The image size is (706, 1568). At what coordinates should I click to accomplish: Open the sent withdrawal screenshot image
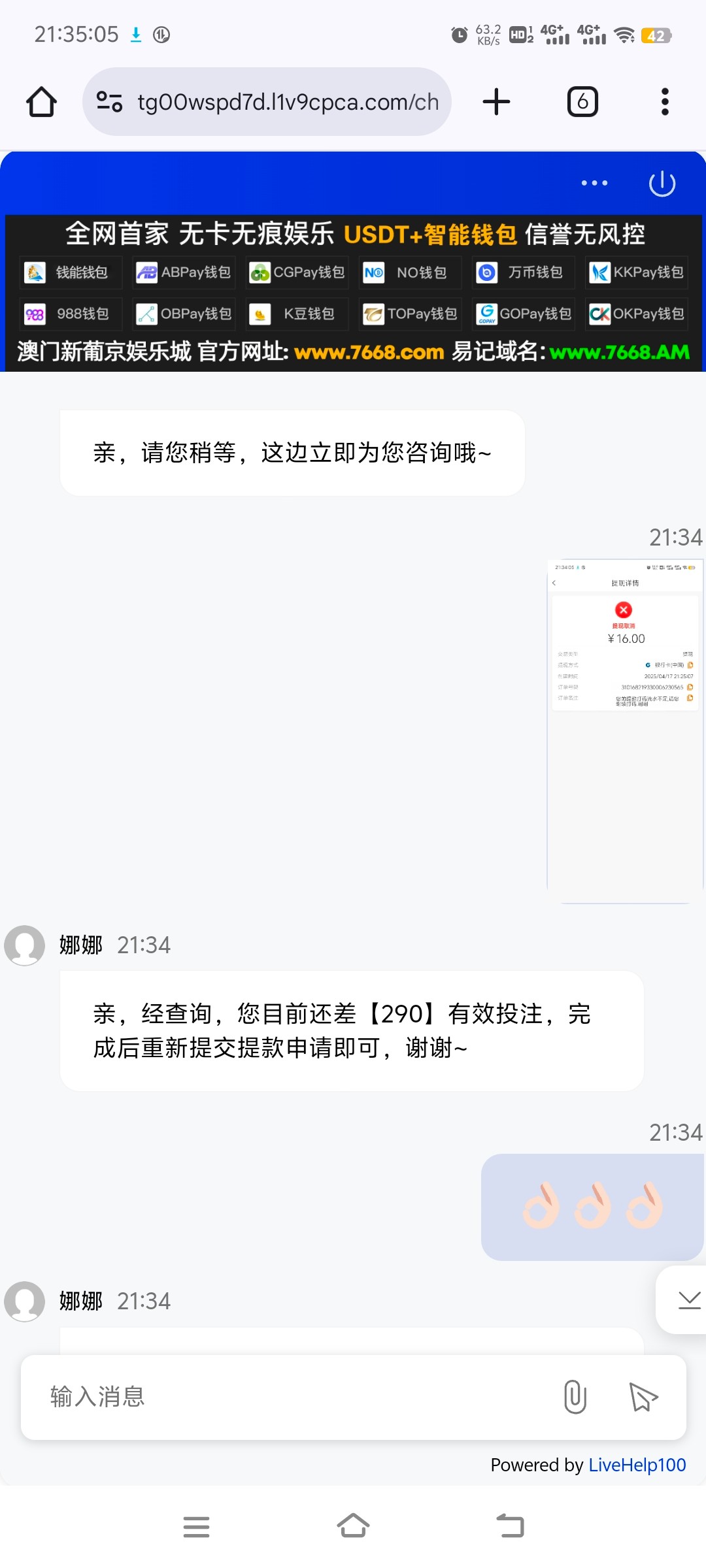pyautogui.click(x=625, y=731)
